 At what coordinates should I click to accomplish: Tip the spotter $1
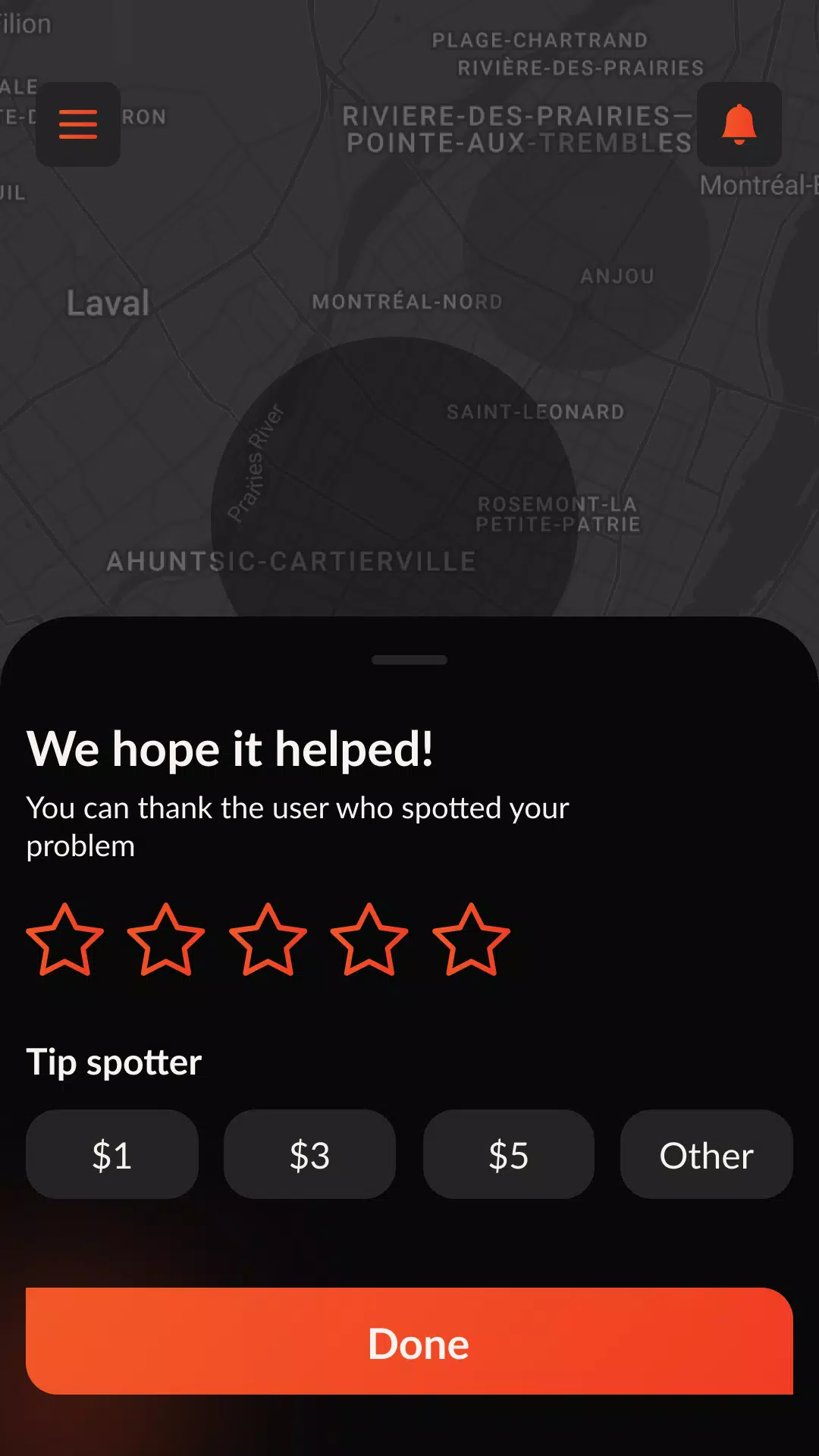tap(112, 1154)
